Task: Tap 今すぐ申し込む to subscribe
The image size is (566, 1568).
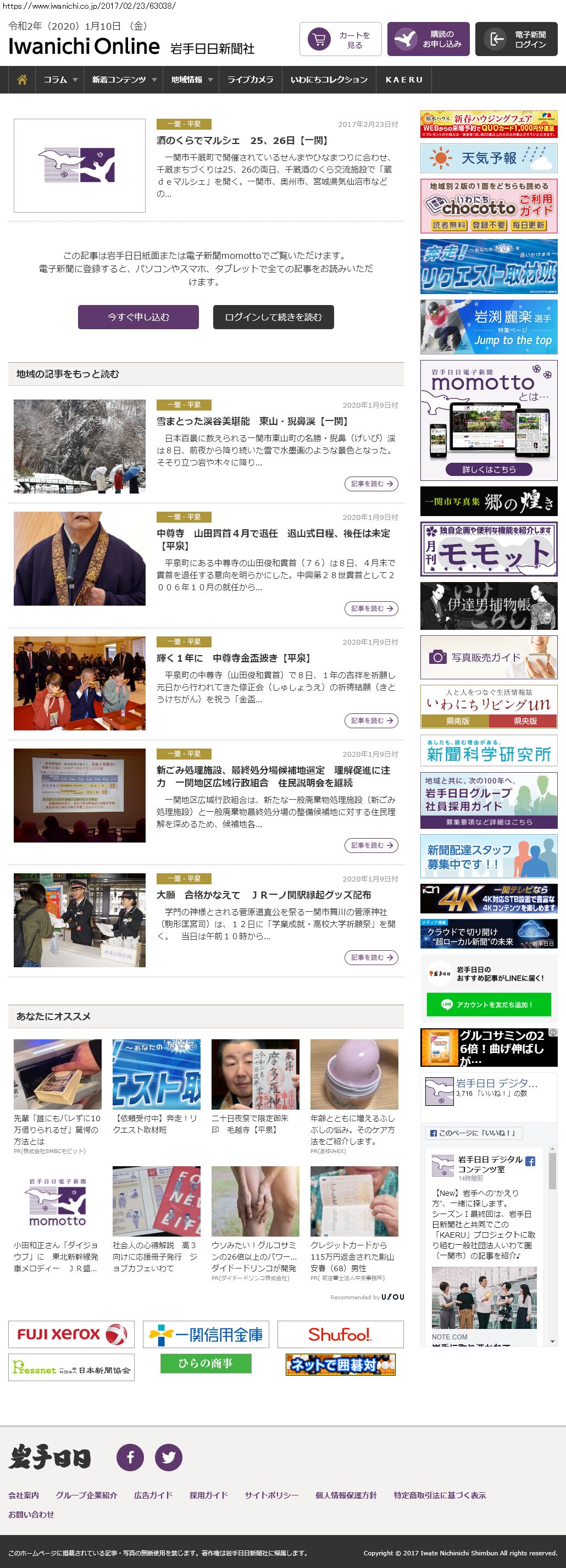Action: (x=138, y=317)
